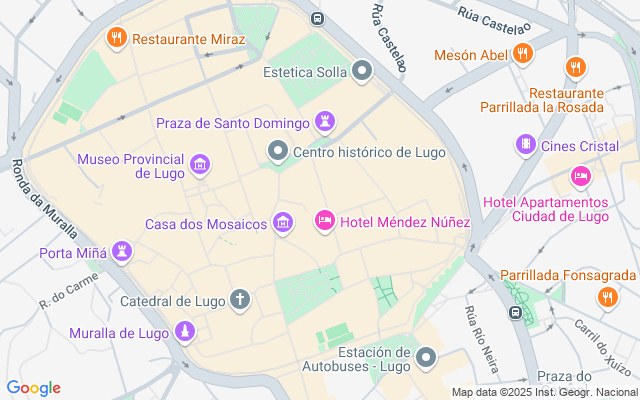
Task: Open the Catedral de Lugo marker
Action: click(240, 299)
